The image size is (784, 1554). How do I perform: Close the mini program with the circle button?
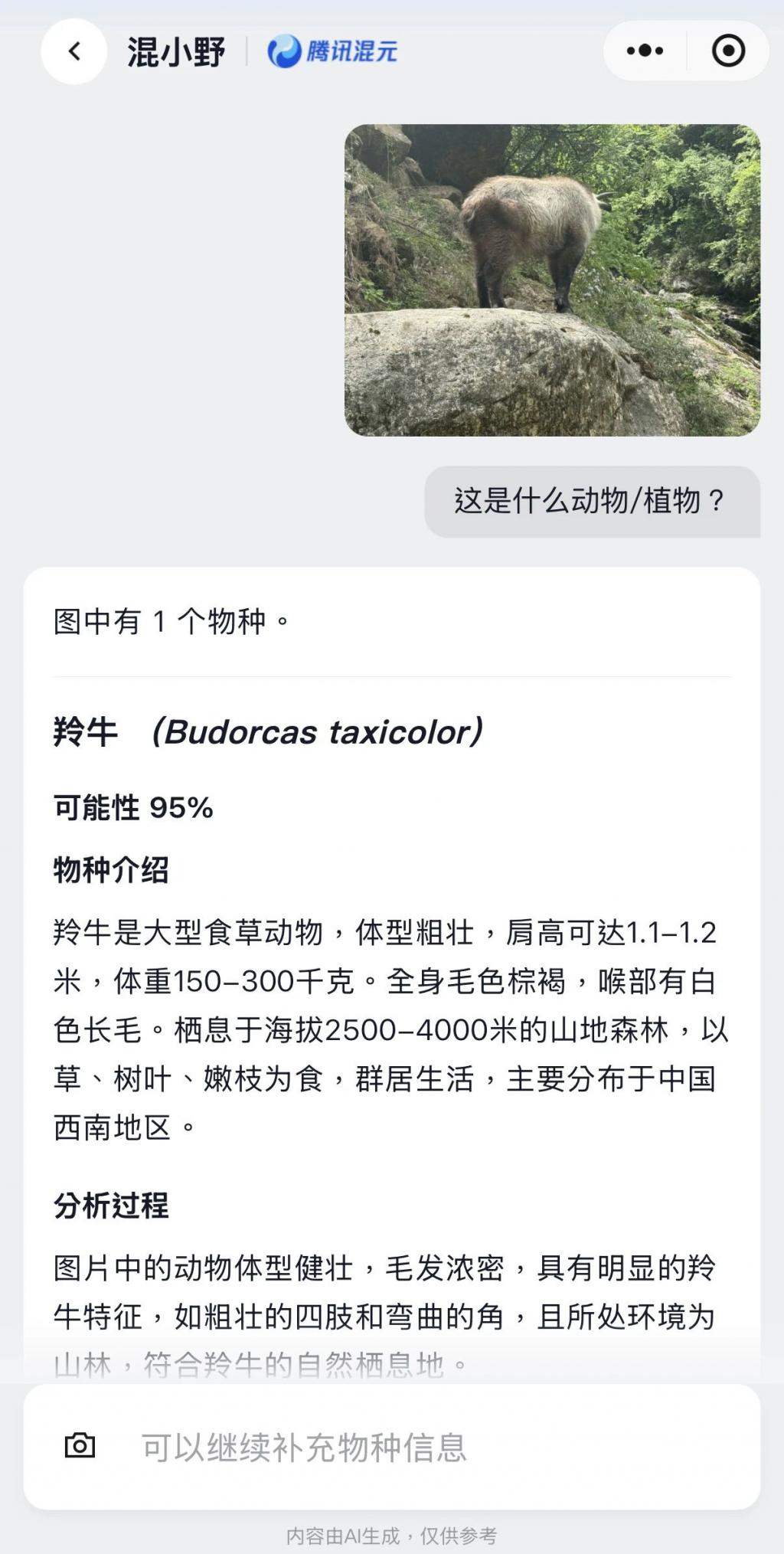pyautogui.click(x=728, y=51)
